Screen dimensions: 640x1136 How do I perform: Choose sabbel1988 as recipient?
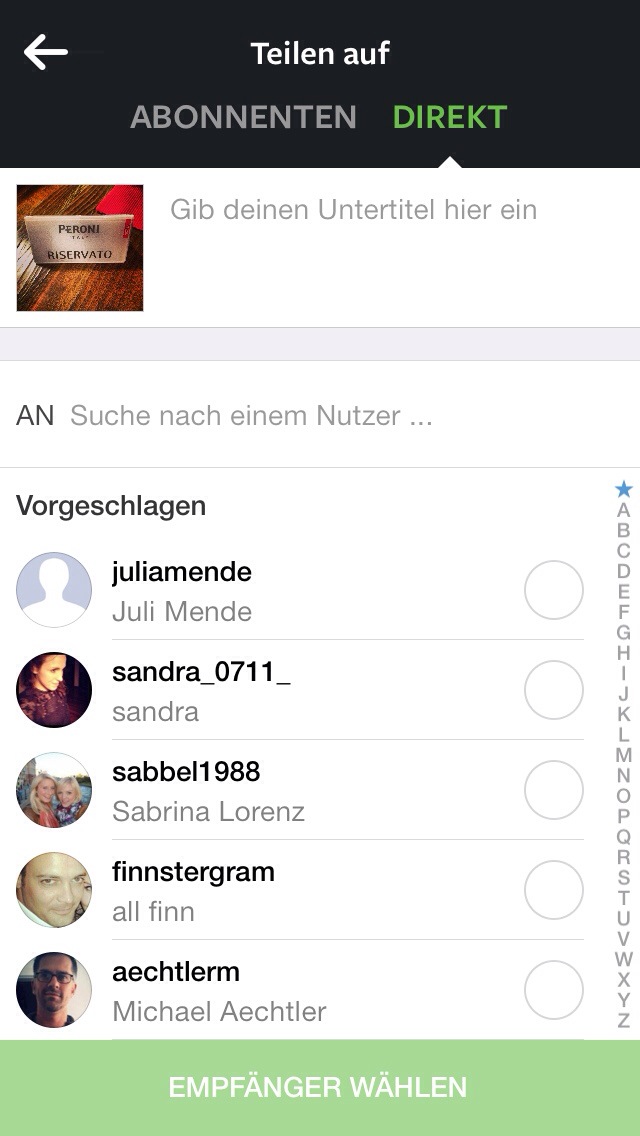point(554,790)
